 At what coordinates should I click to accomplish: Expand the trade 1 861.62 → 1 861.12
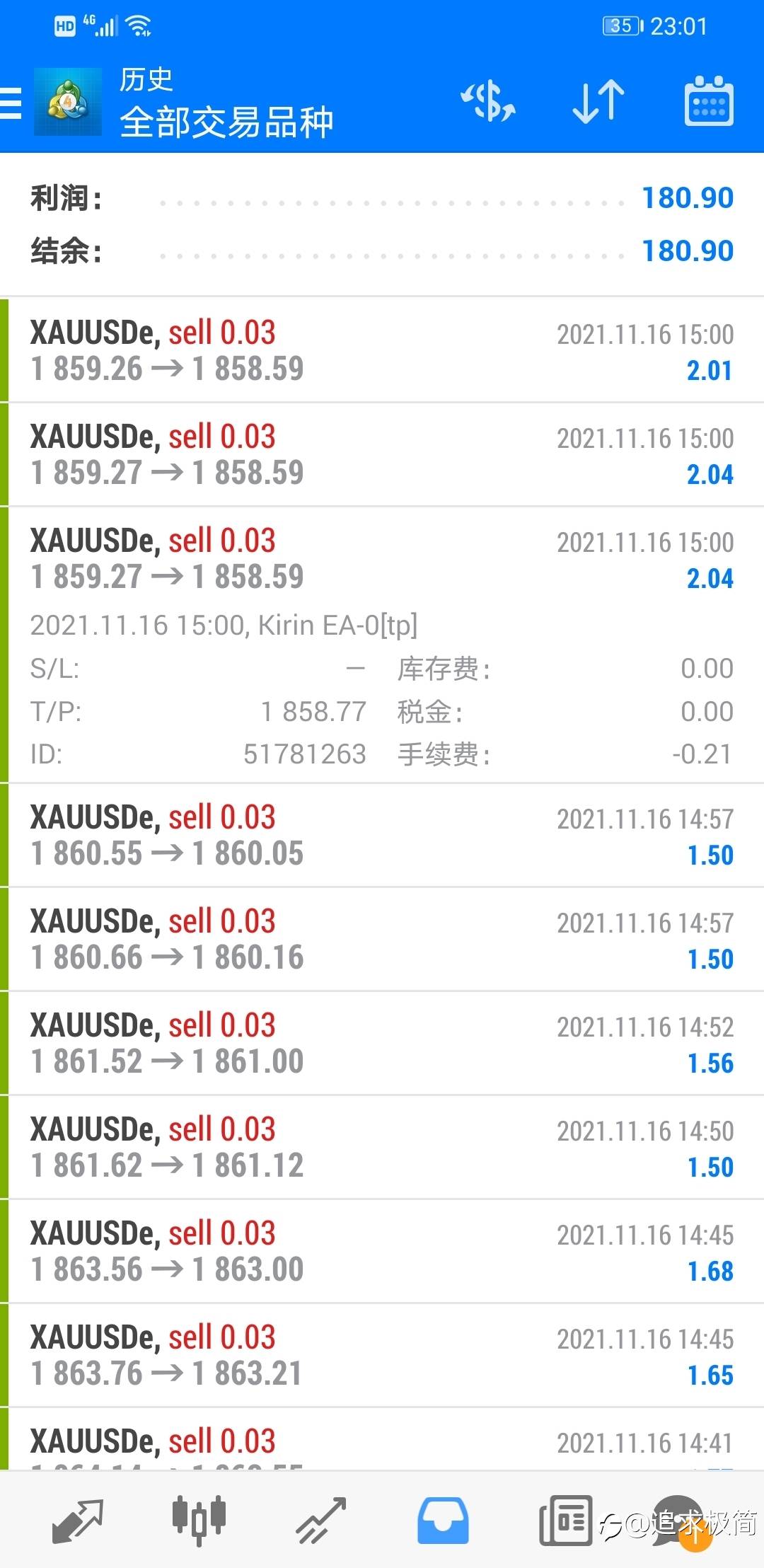(x=382, y=1148)
